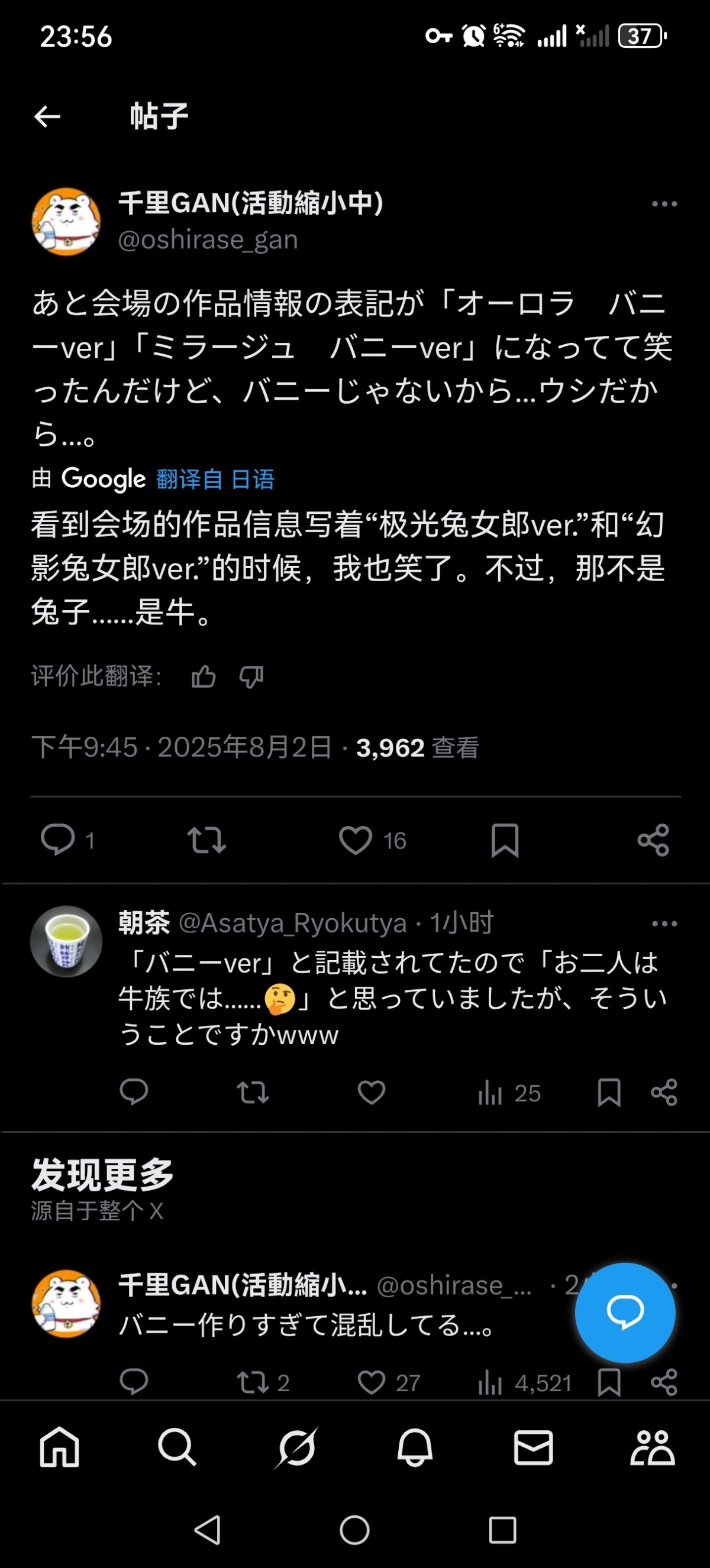Reply to the main post
This screenshot has width=710, height=1568.
coord(58,840)
